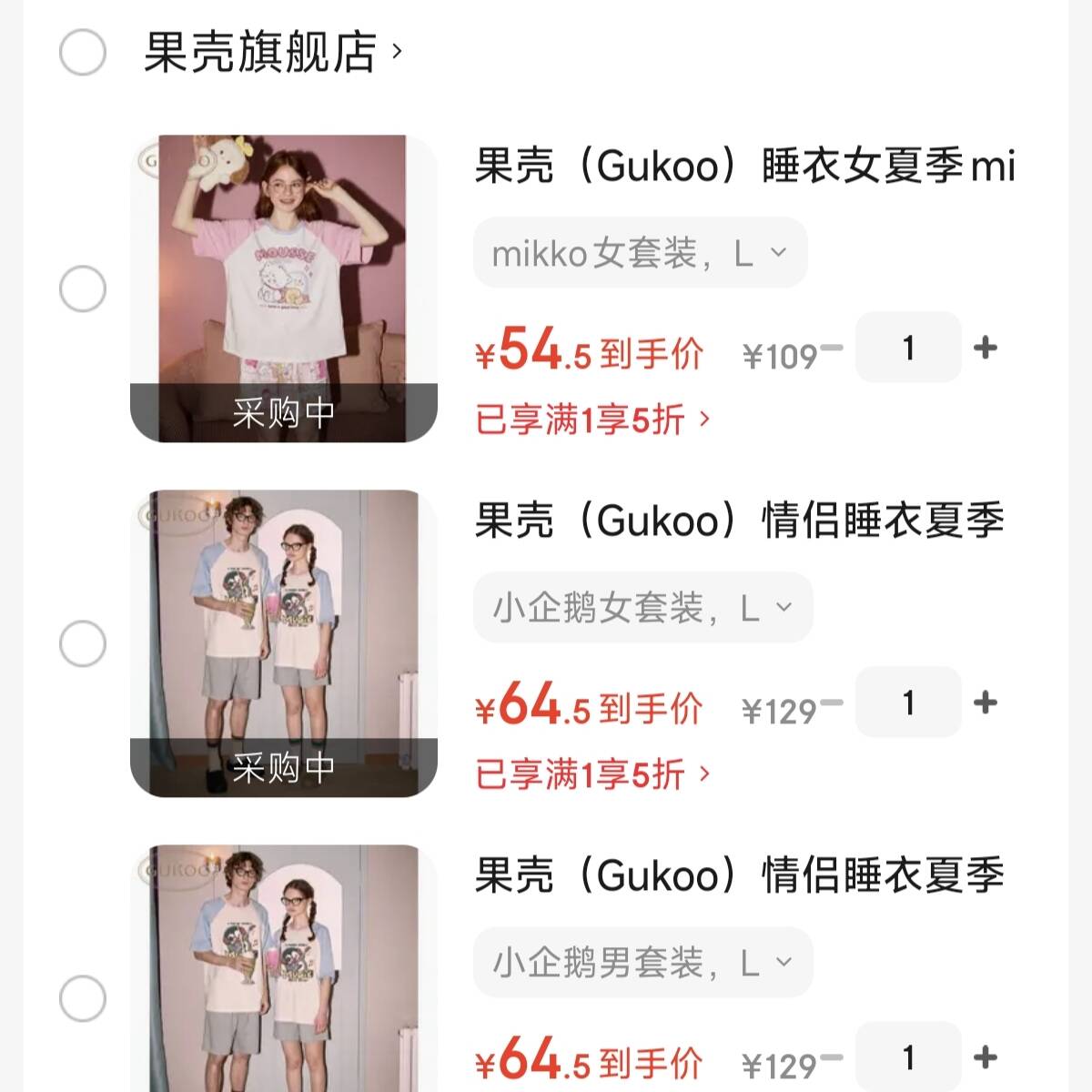Screen dimensions: 1092x1092
Task: Decrease quantity of the 小企鹅女套装 item
Action: [x=831, y=703]
